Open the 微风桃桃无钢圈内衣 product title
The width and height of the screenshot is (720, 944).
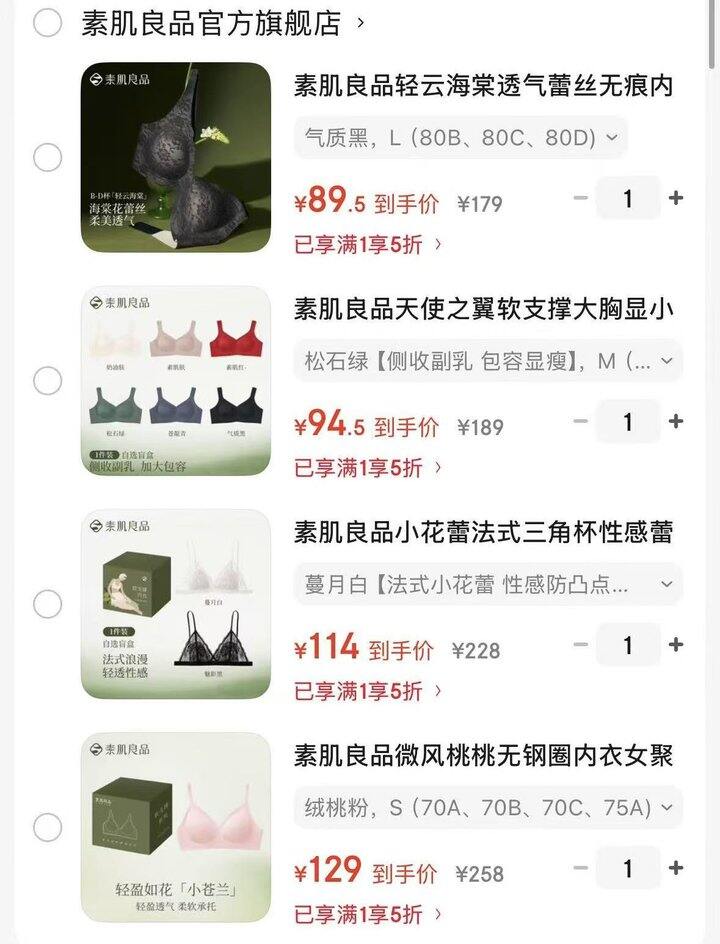coord(483,755)
